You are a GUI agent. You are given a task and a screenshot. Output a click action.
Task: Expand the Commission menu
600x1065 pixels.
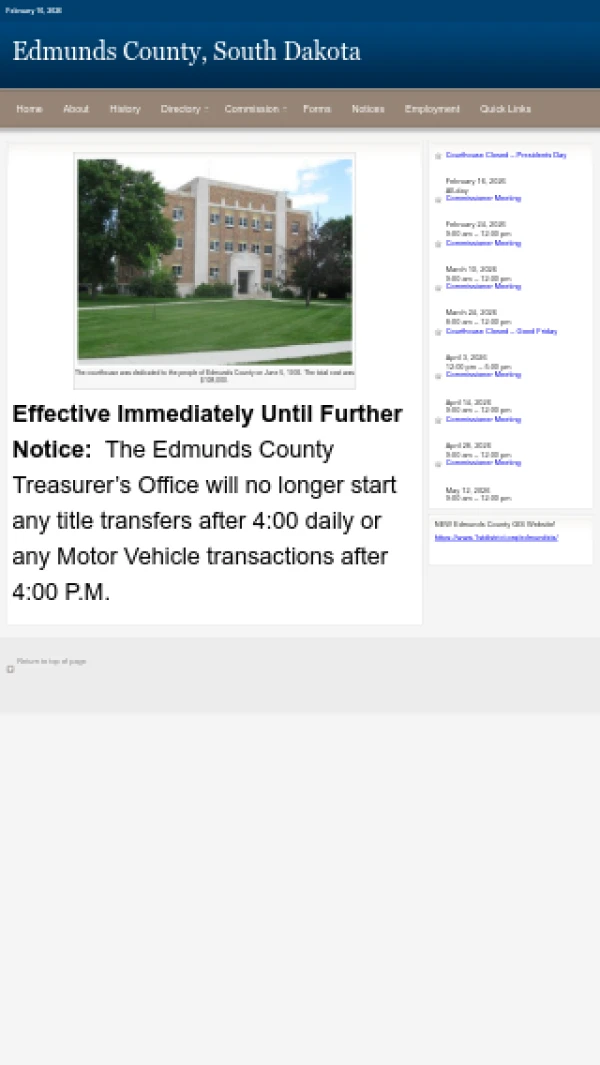[x=254, y=109]
